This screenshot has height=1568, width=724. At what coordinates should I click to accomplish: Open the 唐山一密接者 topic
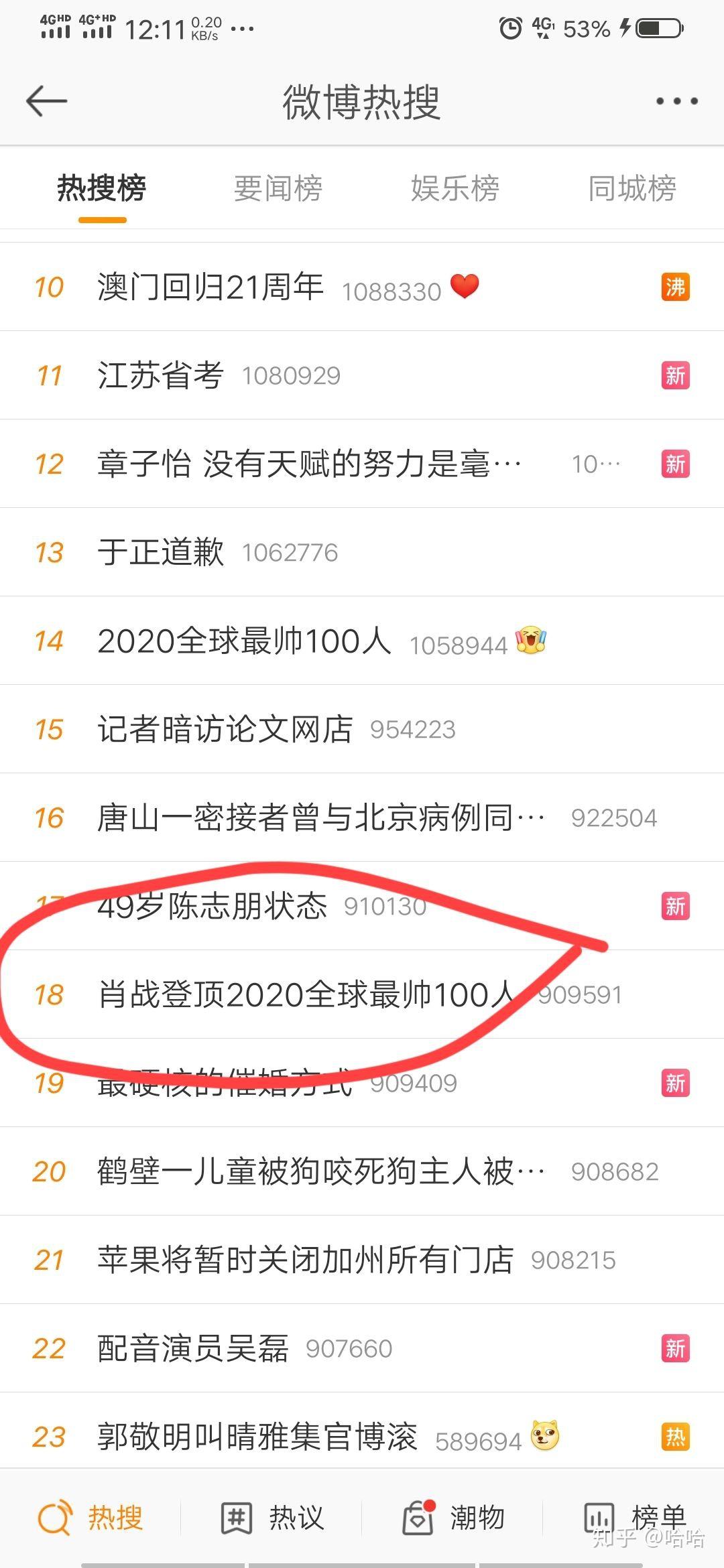tap(320, 818)
